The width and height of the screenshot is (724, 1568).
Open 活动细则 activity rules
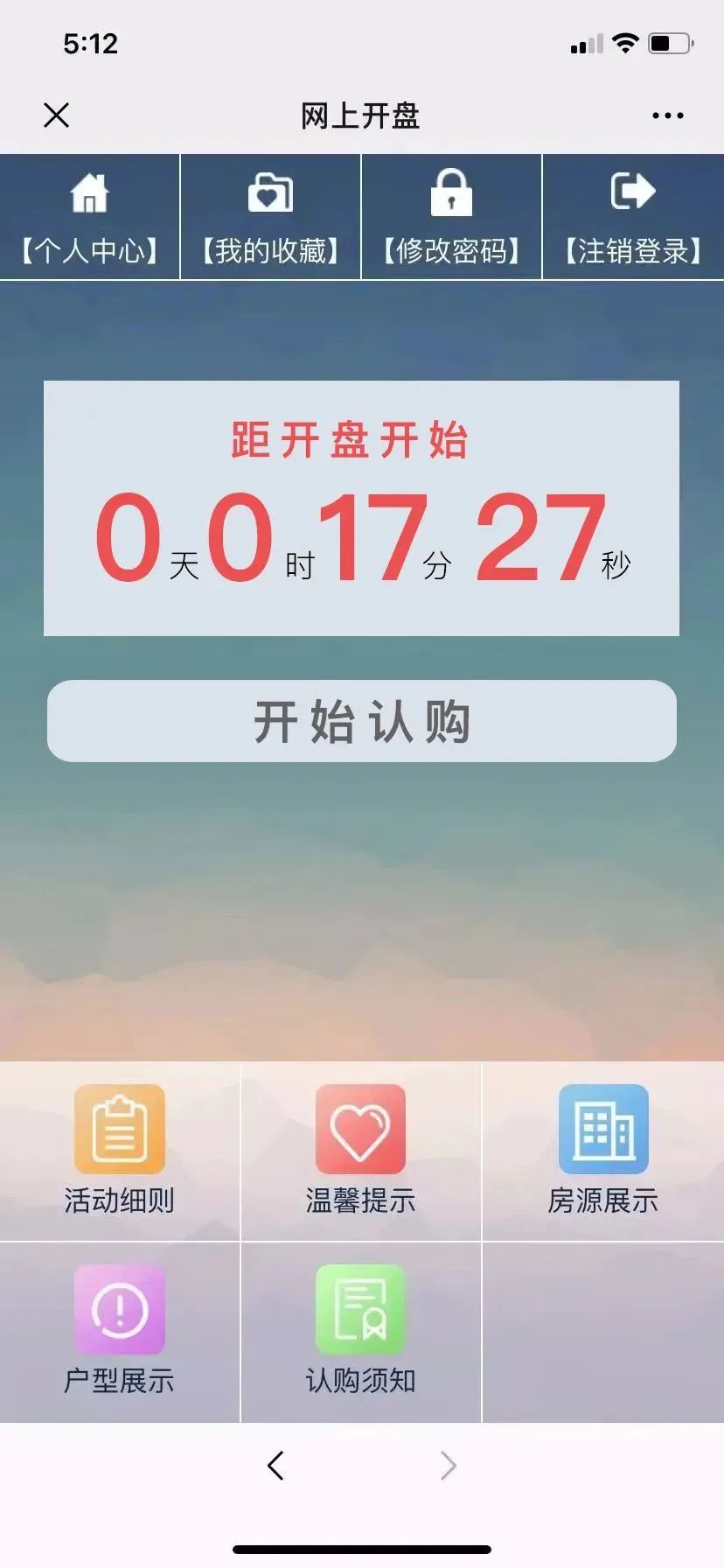(120, 1151)
